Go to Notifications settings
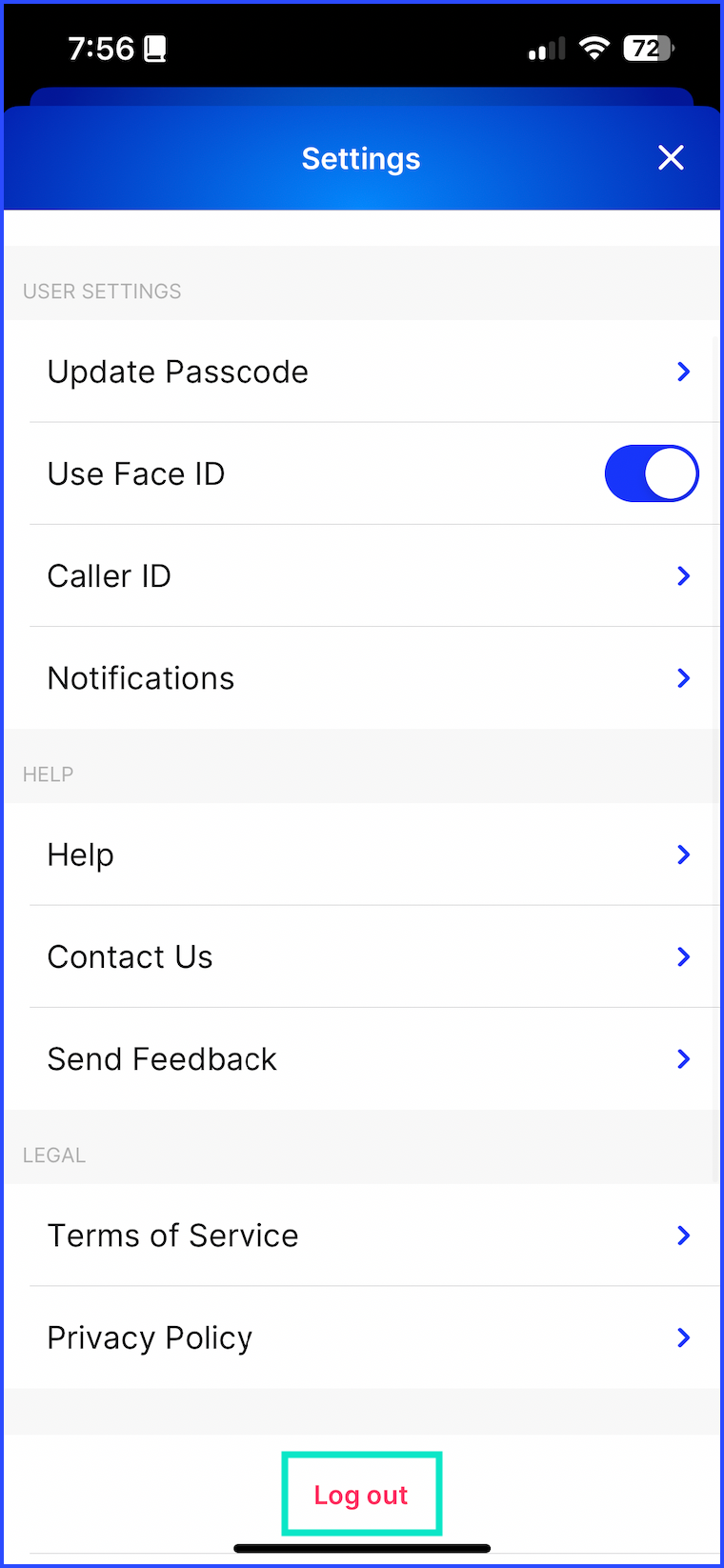Viewport: 724px width, 1568px height. [362, 678]
